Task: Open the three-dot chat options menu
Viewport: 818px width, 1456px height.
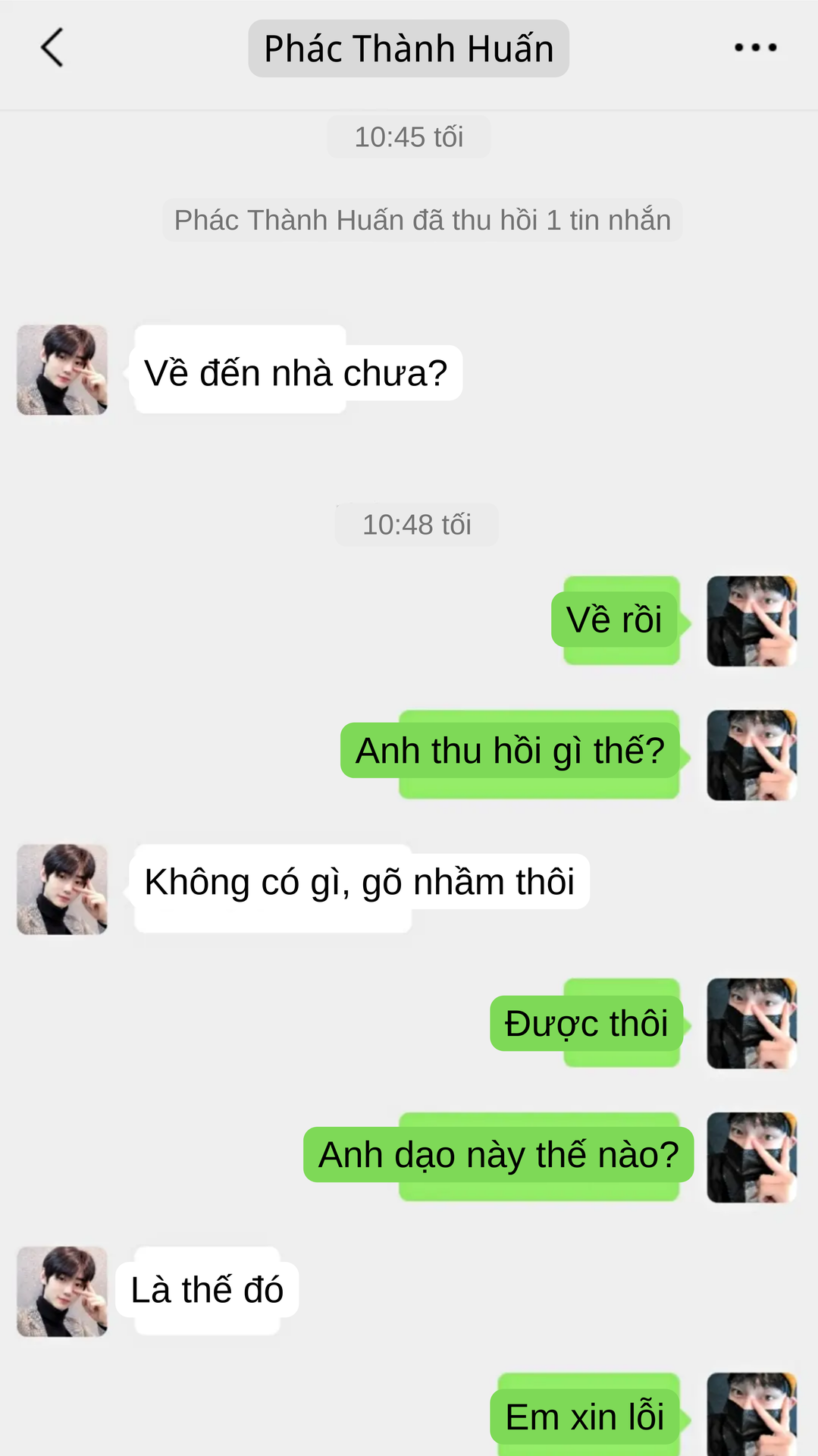Action: click(755, 48)
